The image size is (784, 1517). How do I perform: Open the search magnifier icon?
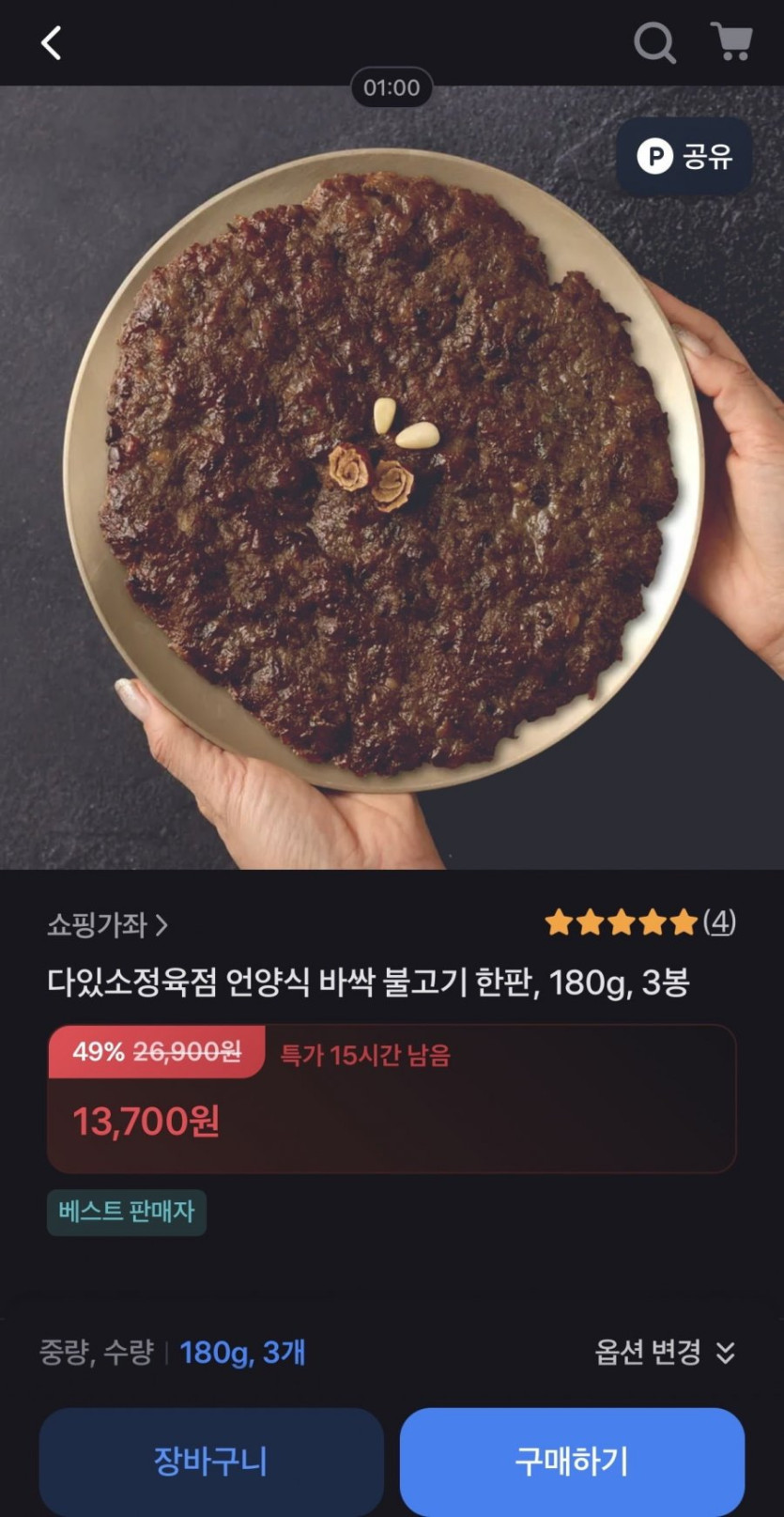pos(654,43)
